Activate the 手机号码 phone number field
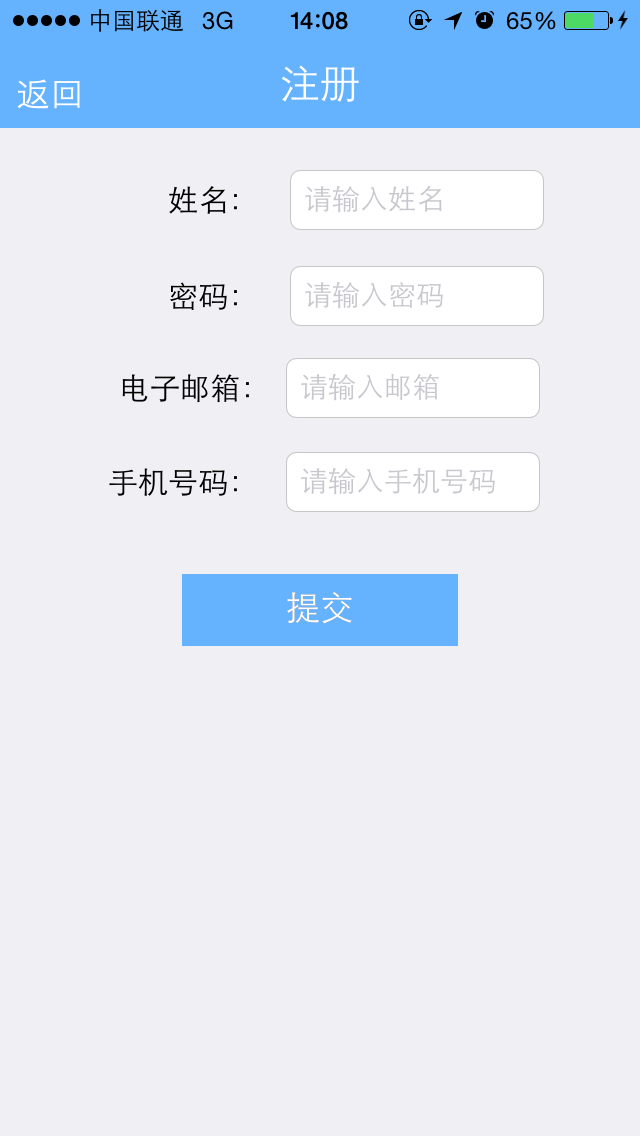 pos(413,482)
